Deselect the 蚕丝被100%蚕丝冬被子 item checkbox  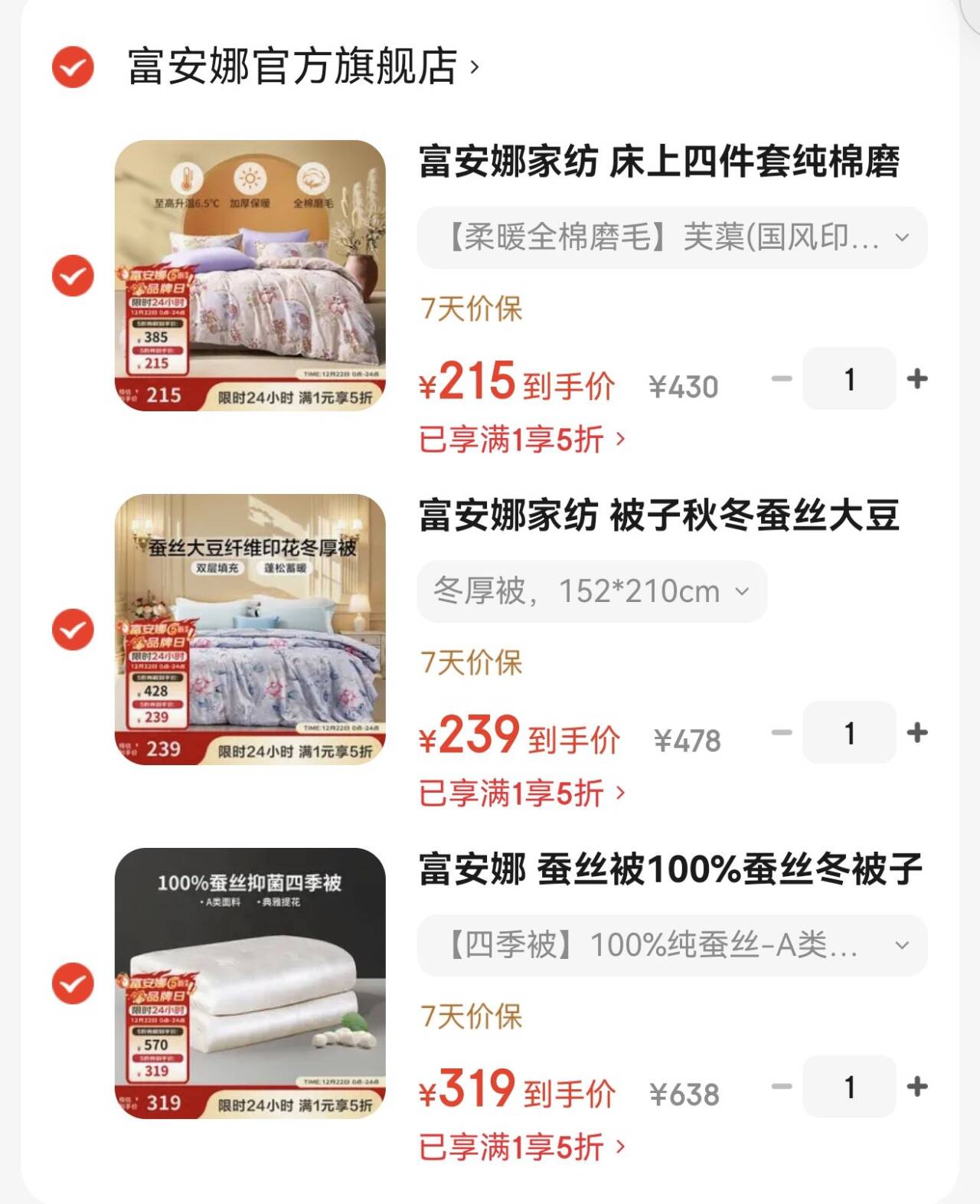tap(73, 983)
